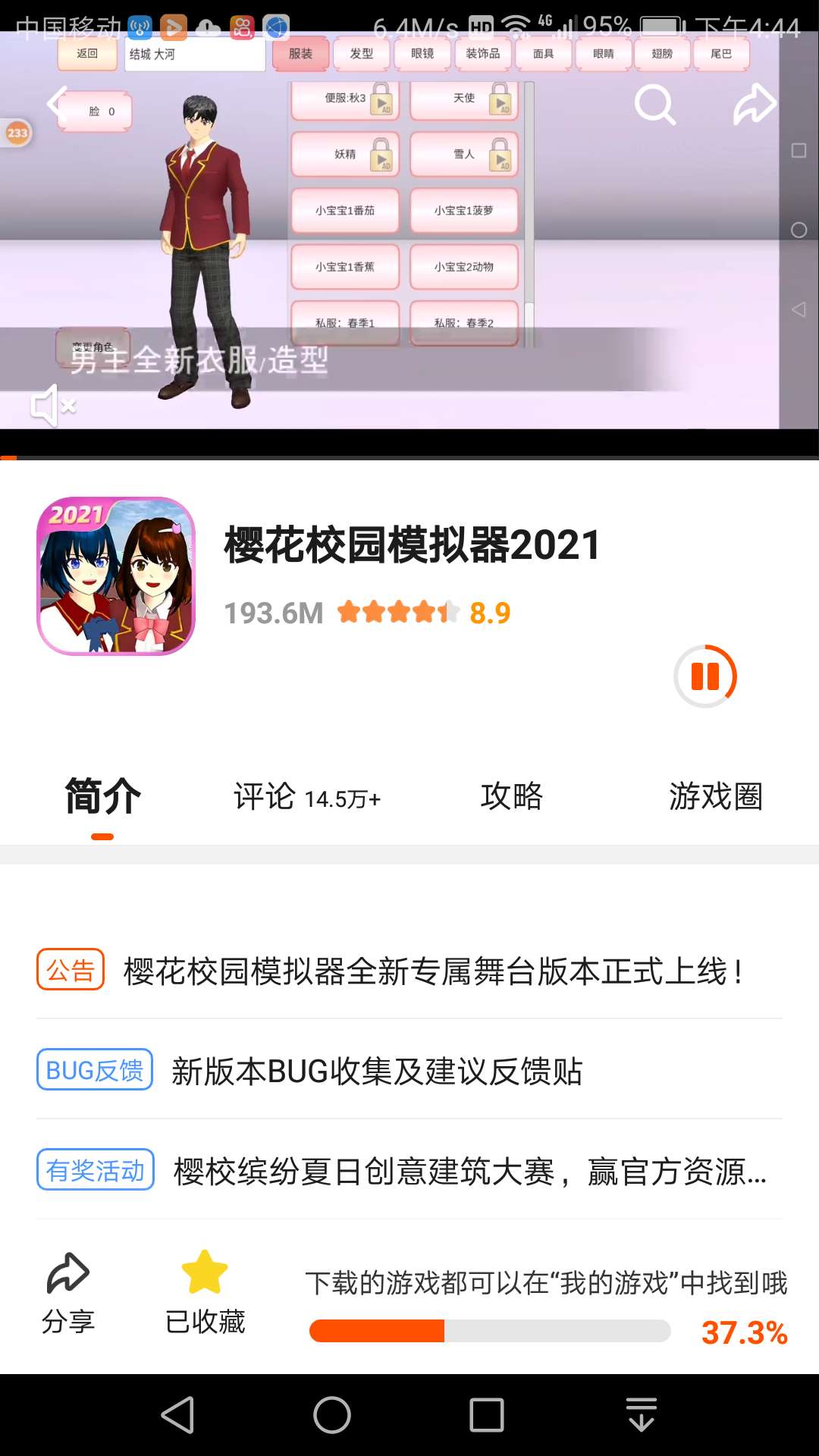Screen dimensions: 819x1456
Task: Switch to the 游戏圈 tab
Action: point(716,797)
